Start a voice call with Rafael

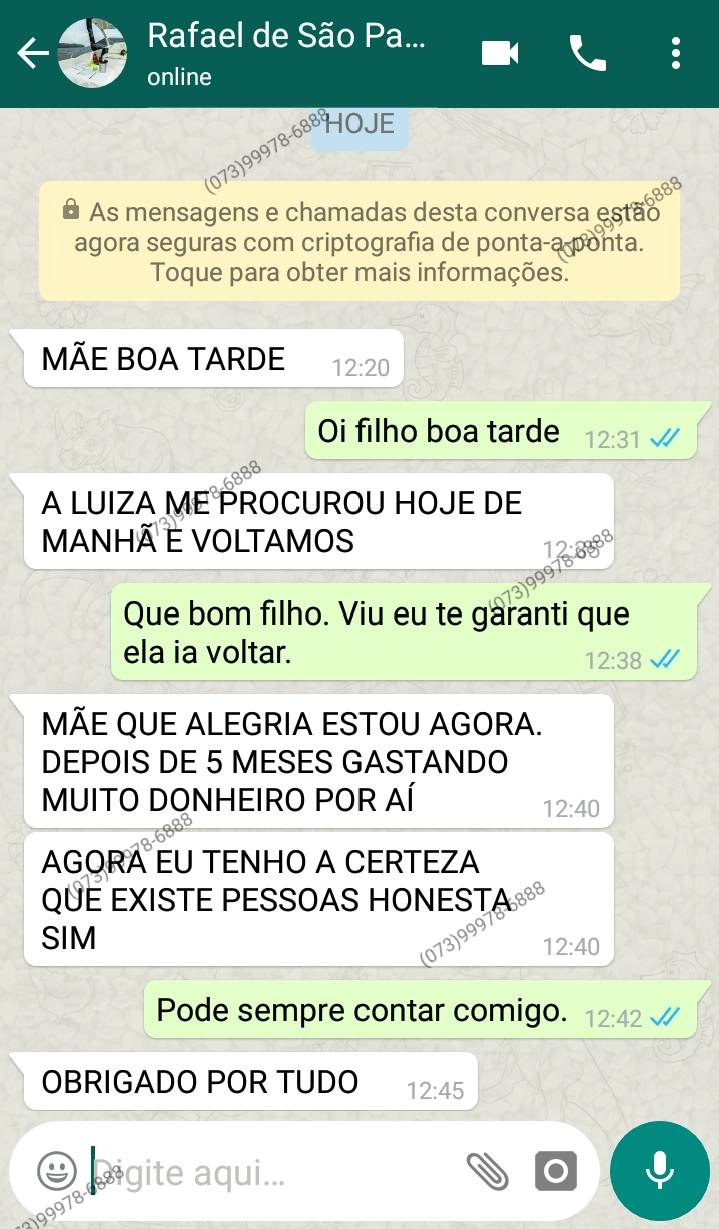[x=587, y=53]
